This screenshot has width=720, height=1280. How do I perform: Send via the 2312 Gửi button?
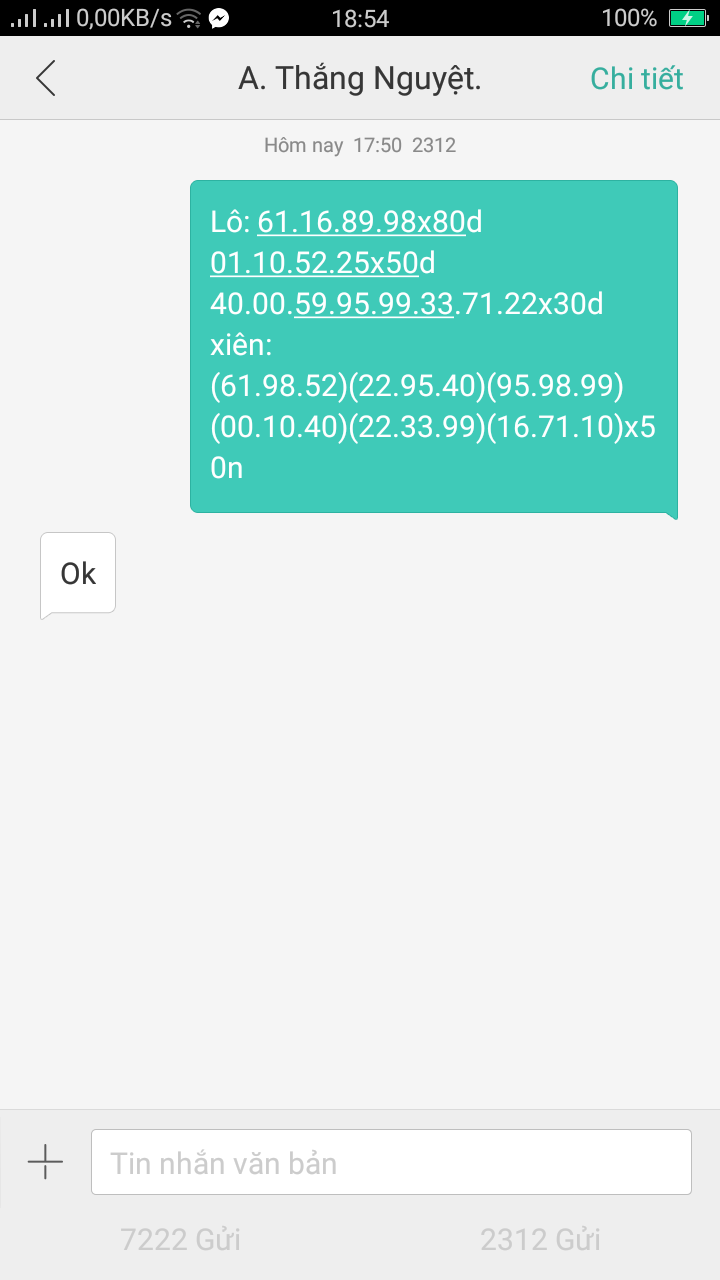click(x=540, y=1240)
